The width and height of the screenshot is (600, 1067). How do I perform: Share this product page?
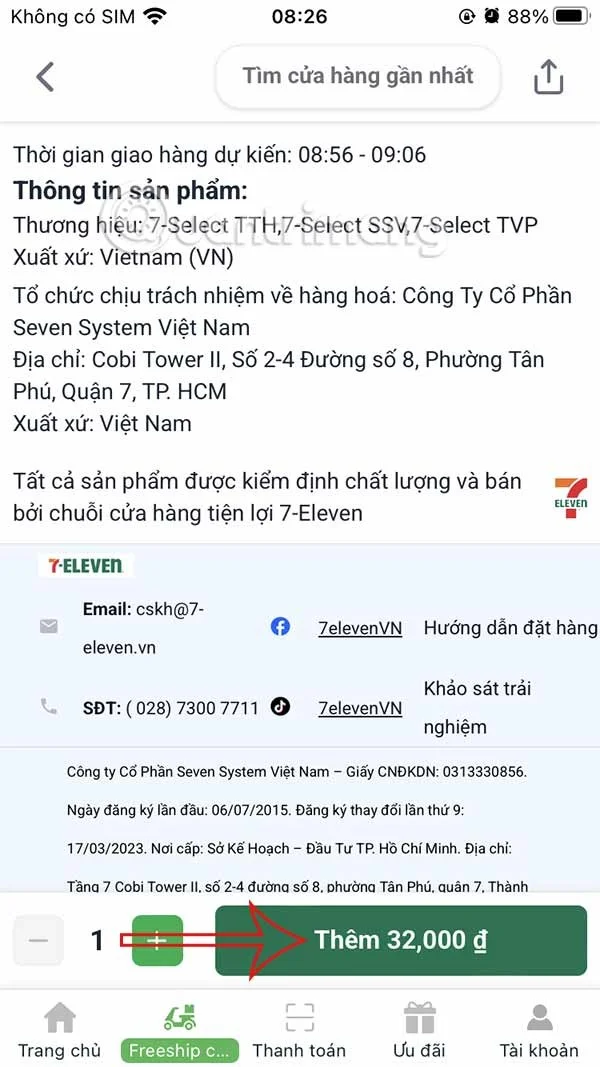548,77
